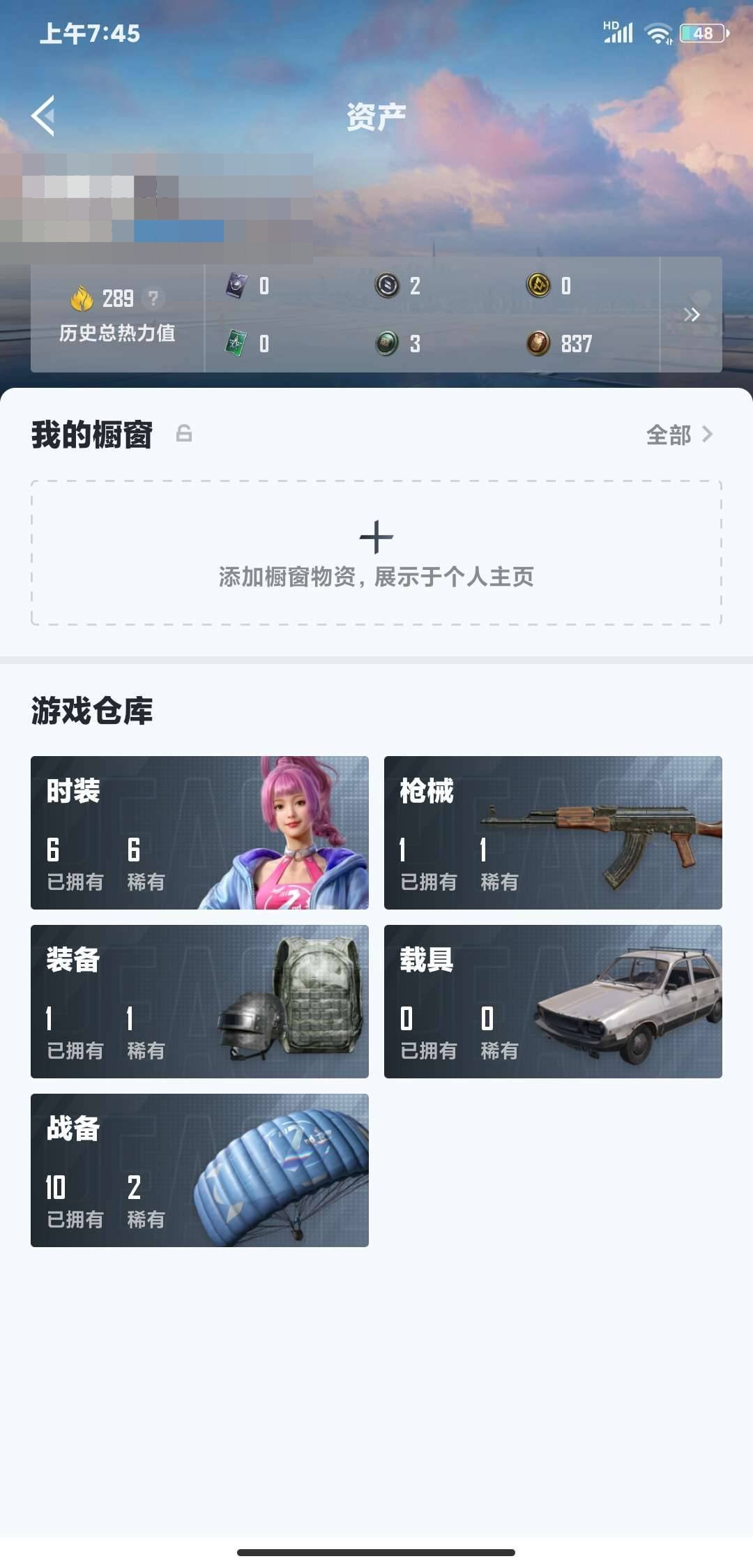Expand the currency panel with double arrows
Screen dimensions: 753x1568
click(x=693, y=315)
